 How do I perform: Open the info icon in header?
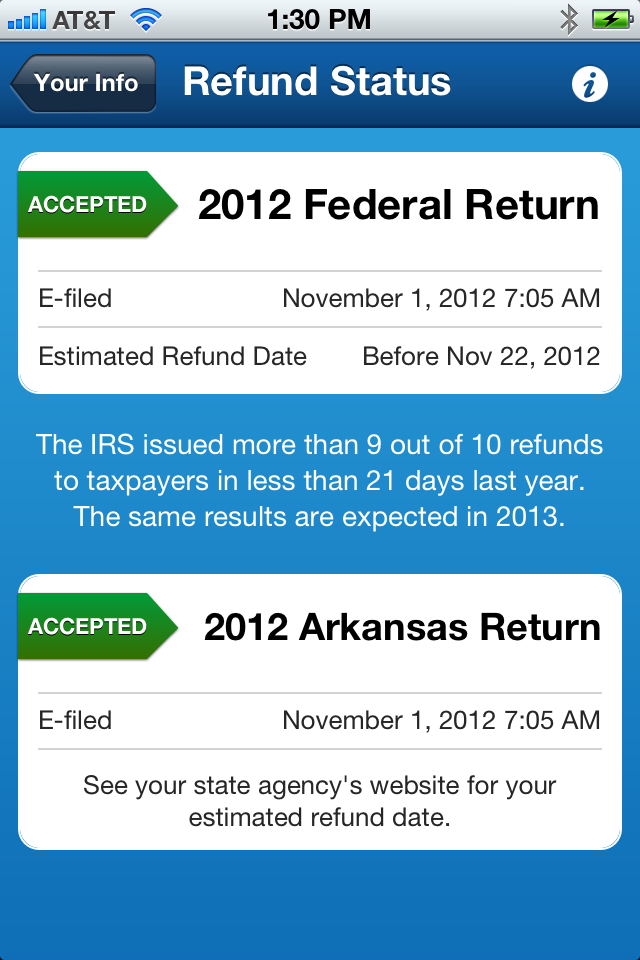[x=590, y=85]
